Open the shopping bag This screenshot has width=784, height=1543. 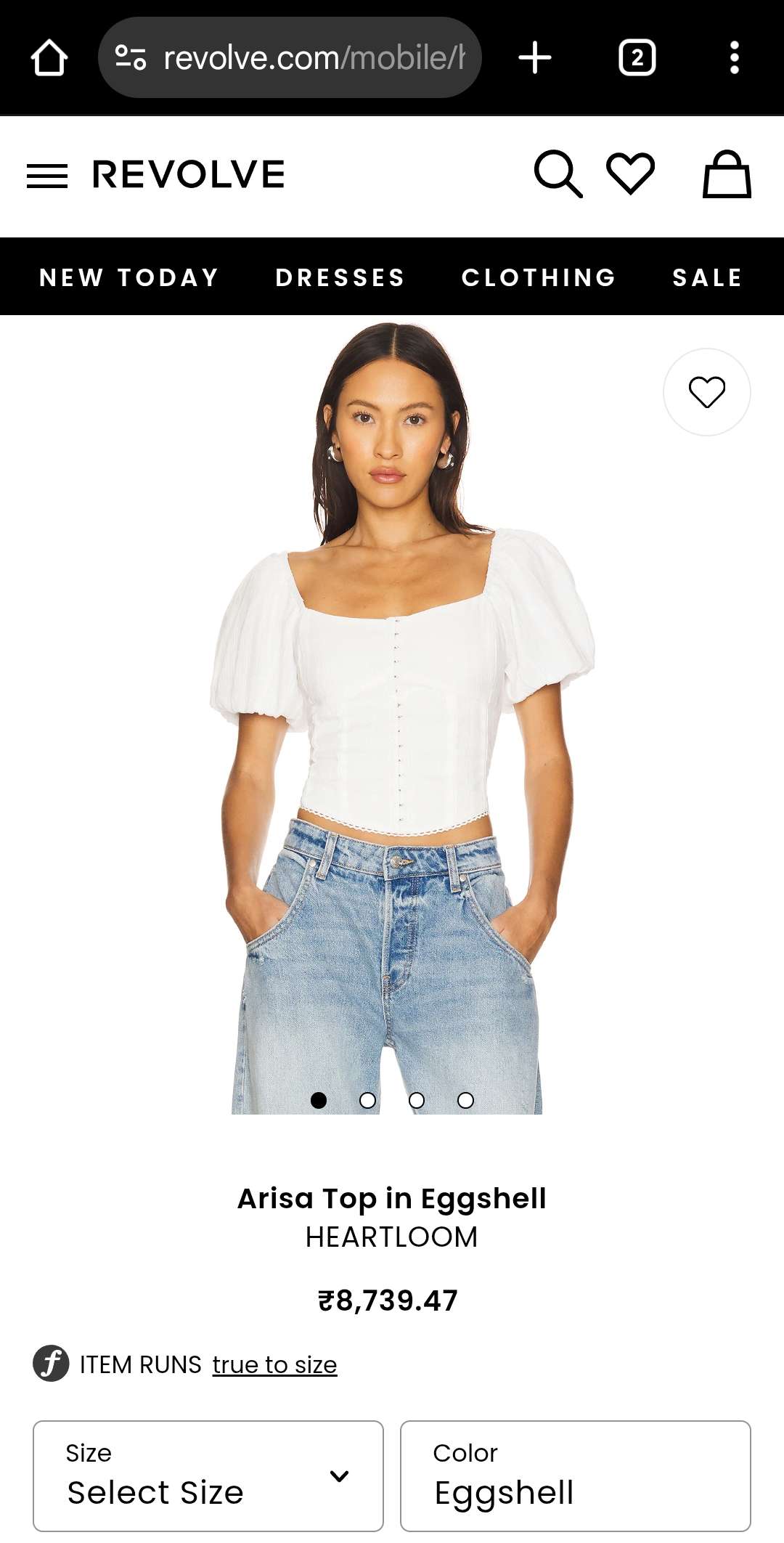coord(726,174)
